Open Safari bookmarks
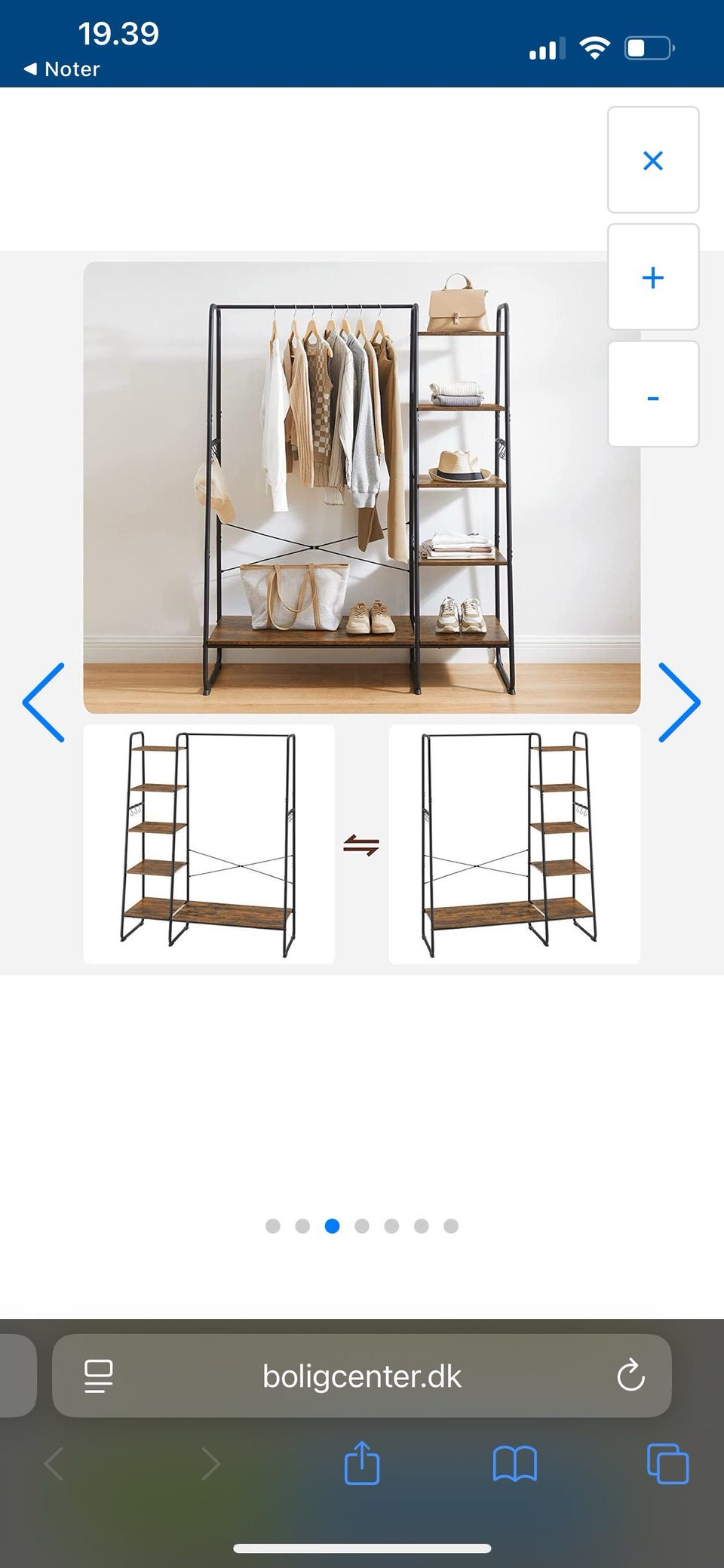Viewport: 724px width, 1568px height. point(515,1465)
